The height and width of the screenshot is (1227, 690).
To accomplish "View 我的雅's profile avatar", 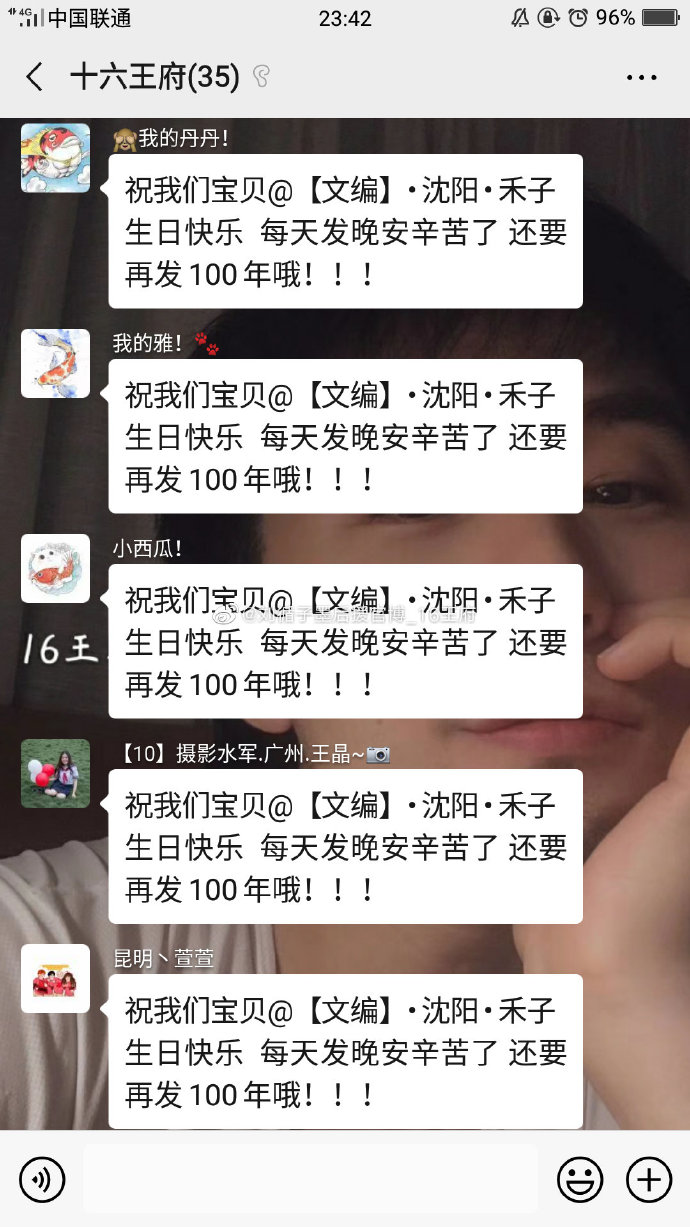I will click(55, 363).
